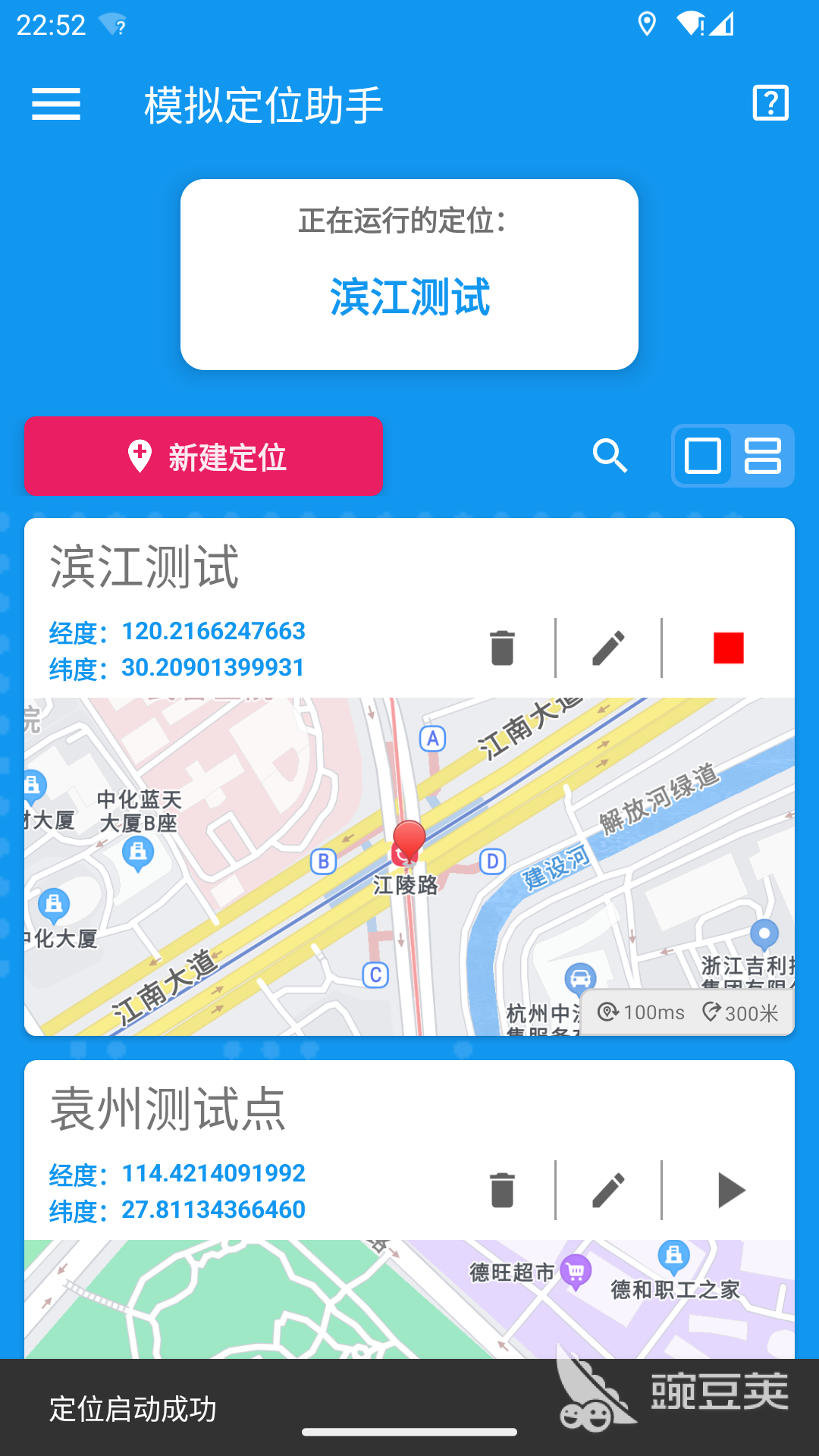Edit the 袁州测试点 coordinates

click(x=609, y=1190)
